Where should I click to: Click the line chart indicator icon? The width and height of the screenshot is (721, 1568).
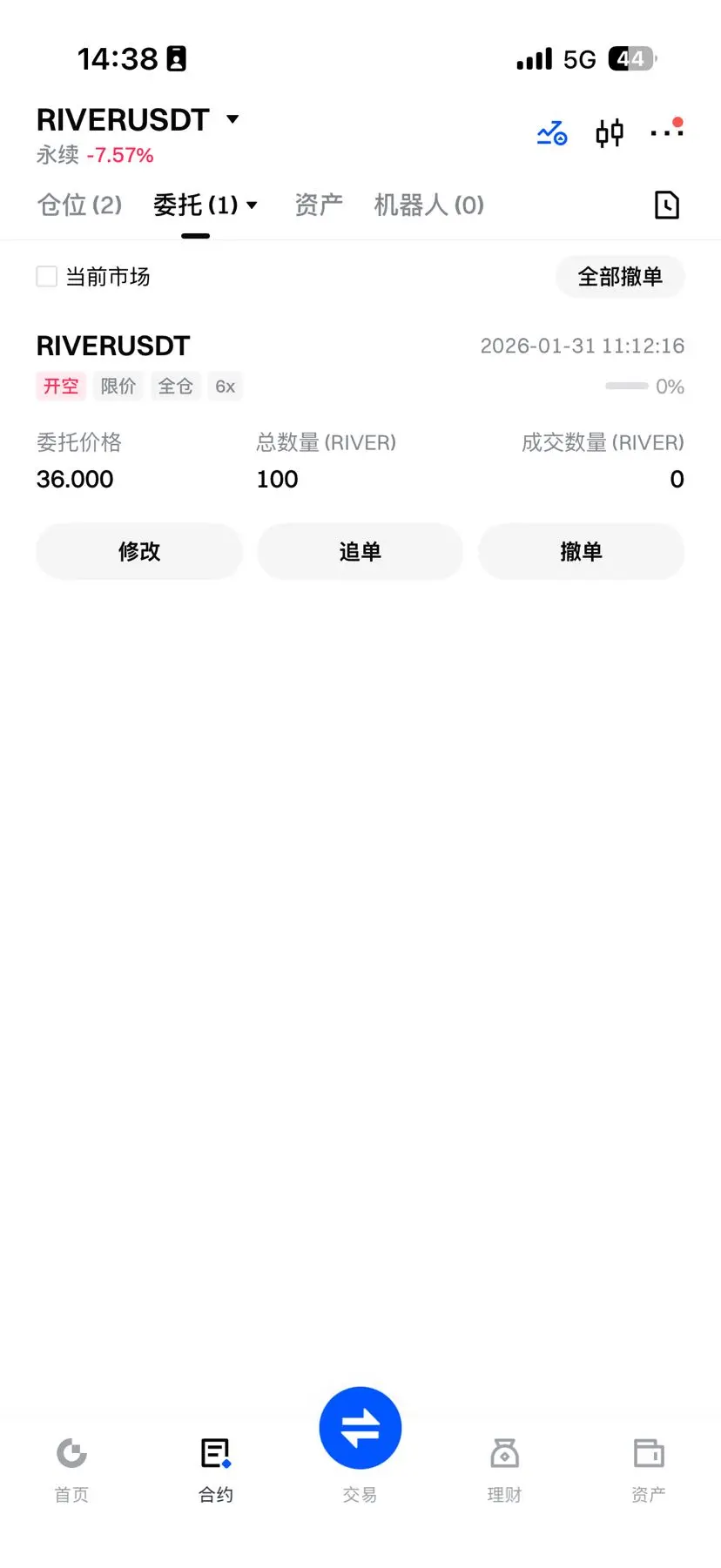pos(551,132)
